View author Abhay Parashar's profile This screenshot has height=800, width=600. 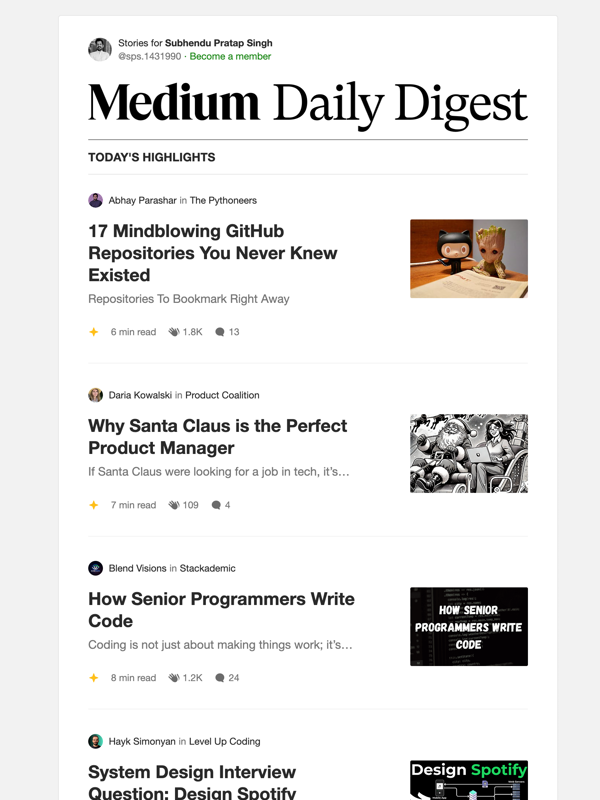coord(142,200)
